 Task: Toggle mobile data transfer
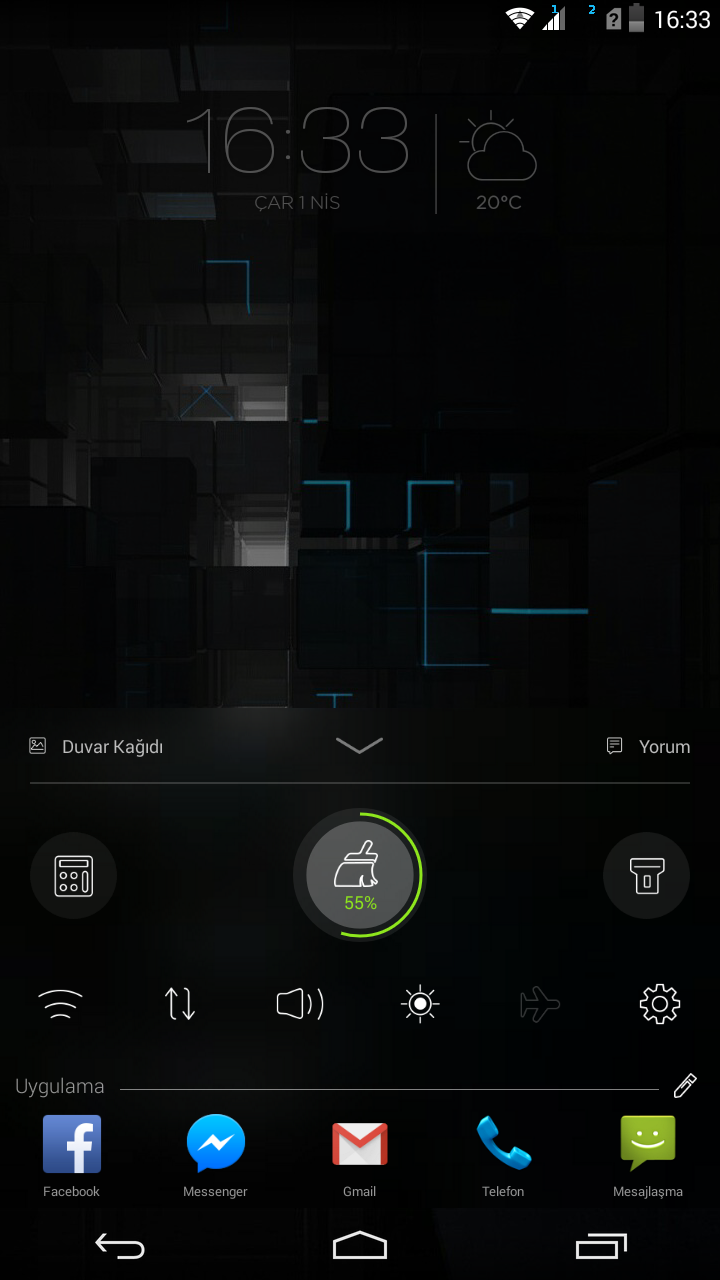[180, 1003]
